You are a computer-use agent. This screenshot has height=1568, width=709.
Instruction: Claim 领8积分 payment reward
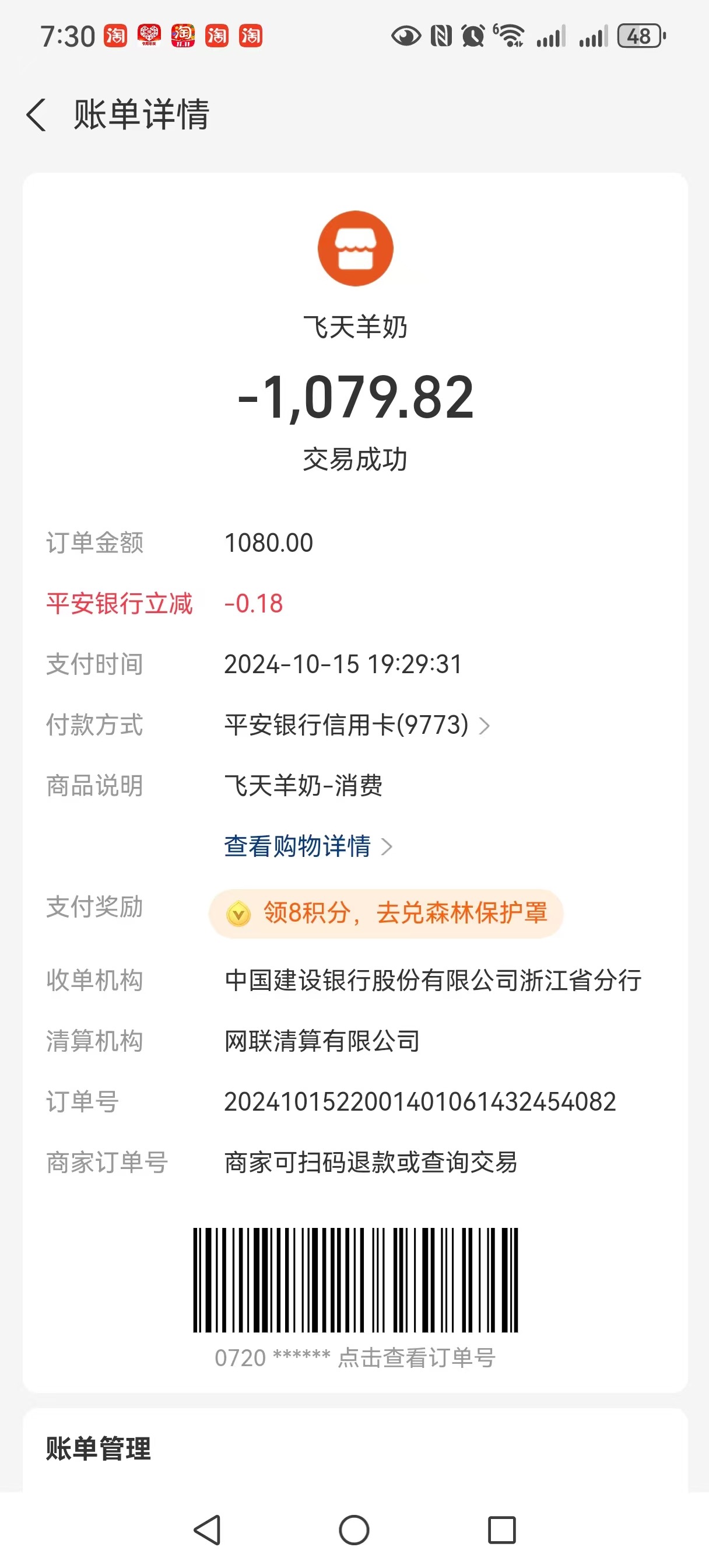[x=386, y=913]
